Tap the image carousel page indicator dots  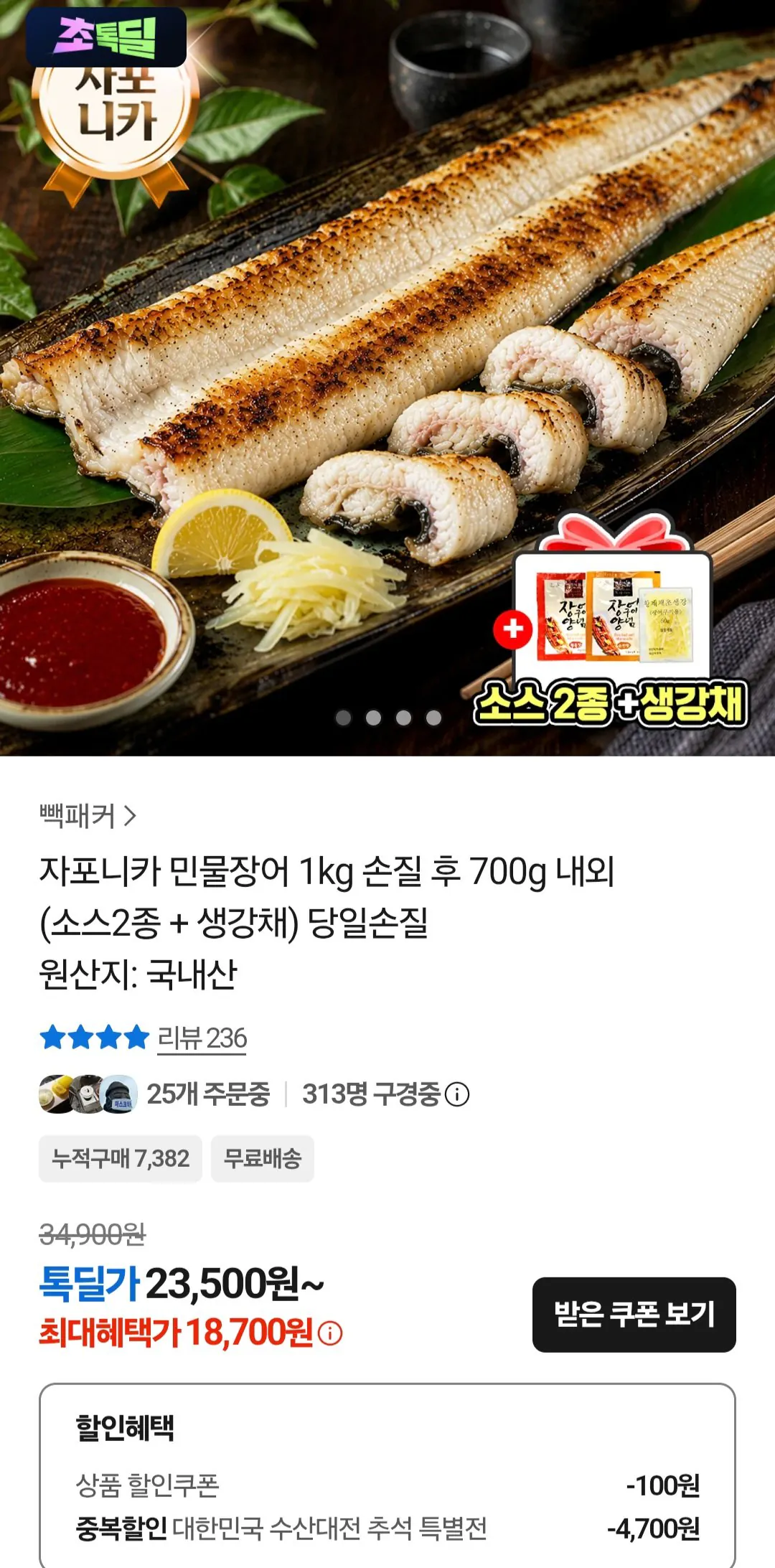[x=388, y=718]
